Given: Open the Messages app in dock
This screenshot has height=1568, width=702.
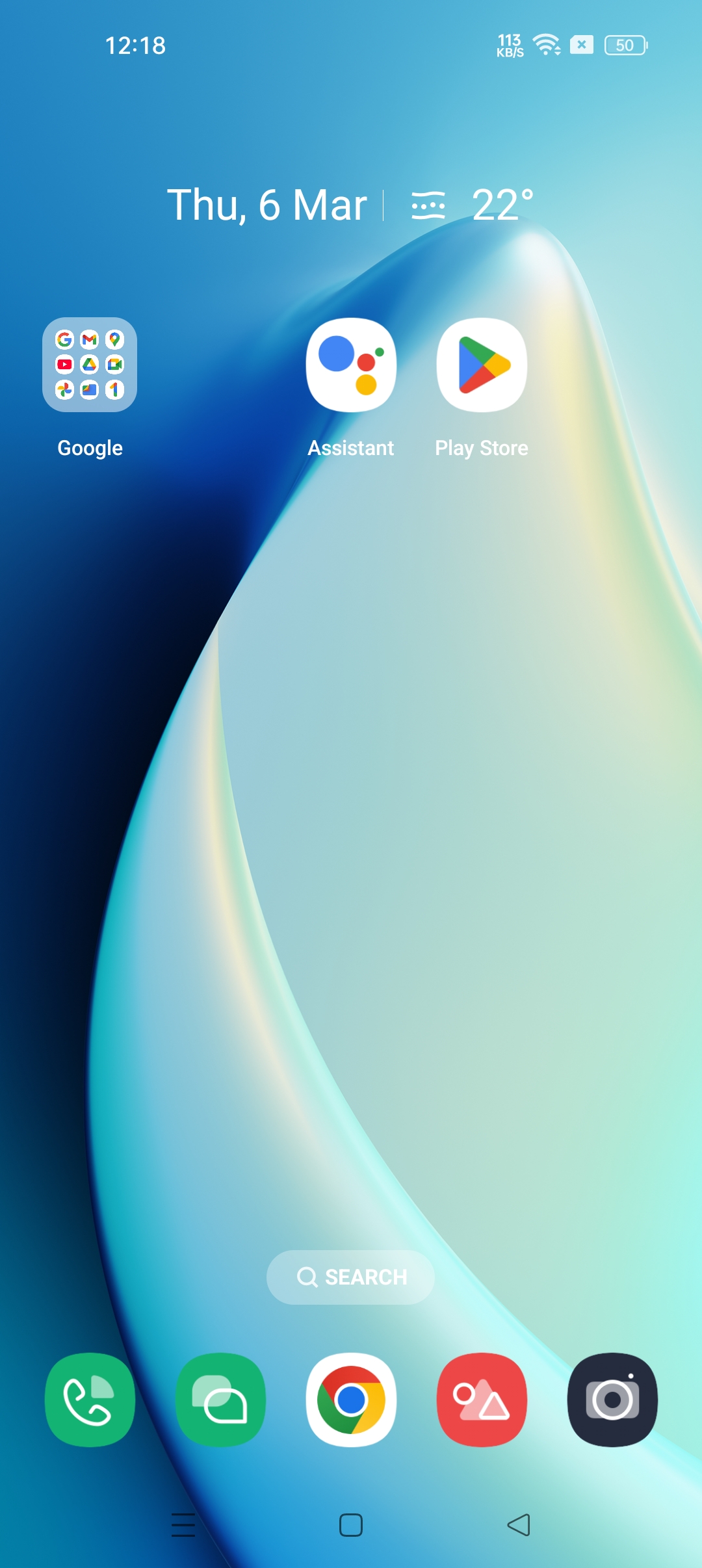Looking at the screenshot, I should [x=220, y=1400].
